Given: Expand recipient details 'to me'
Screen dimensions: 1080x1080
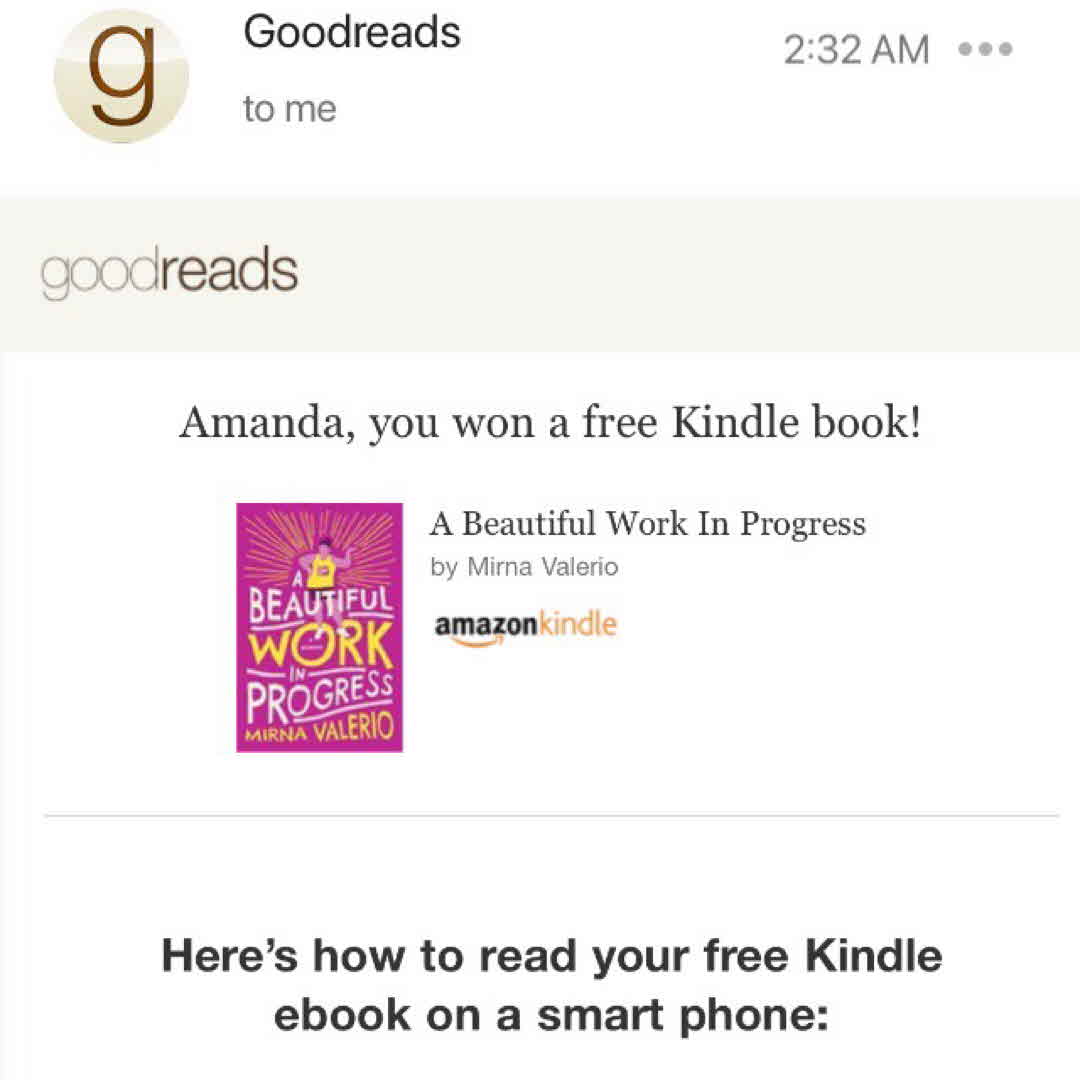Looking at the screenshot, I should click(289, 109).
